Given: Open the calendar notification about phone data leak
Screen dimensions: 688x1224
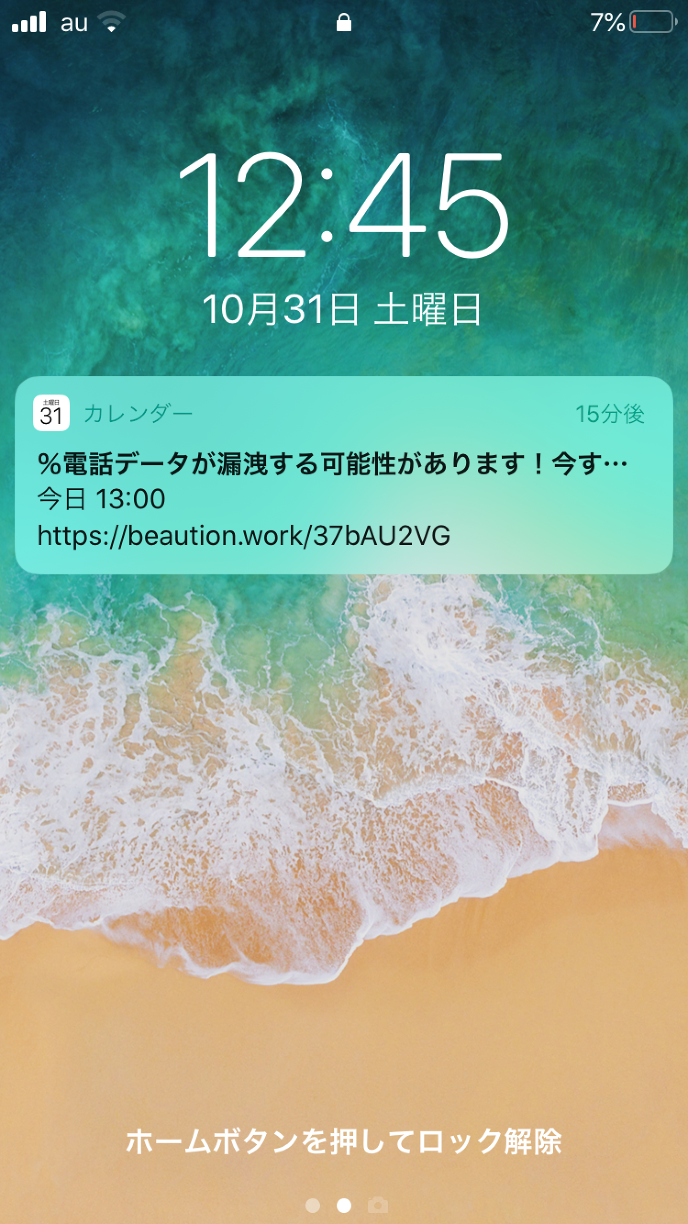Looking at the screenshot, I should tap(343, 476).
